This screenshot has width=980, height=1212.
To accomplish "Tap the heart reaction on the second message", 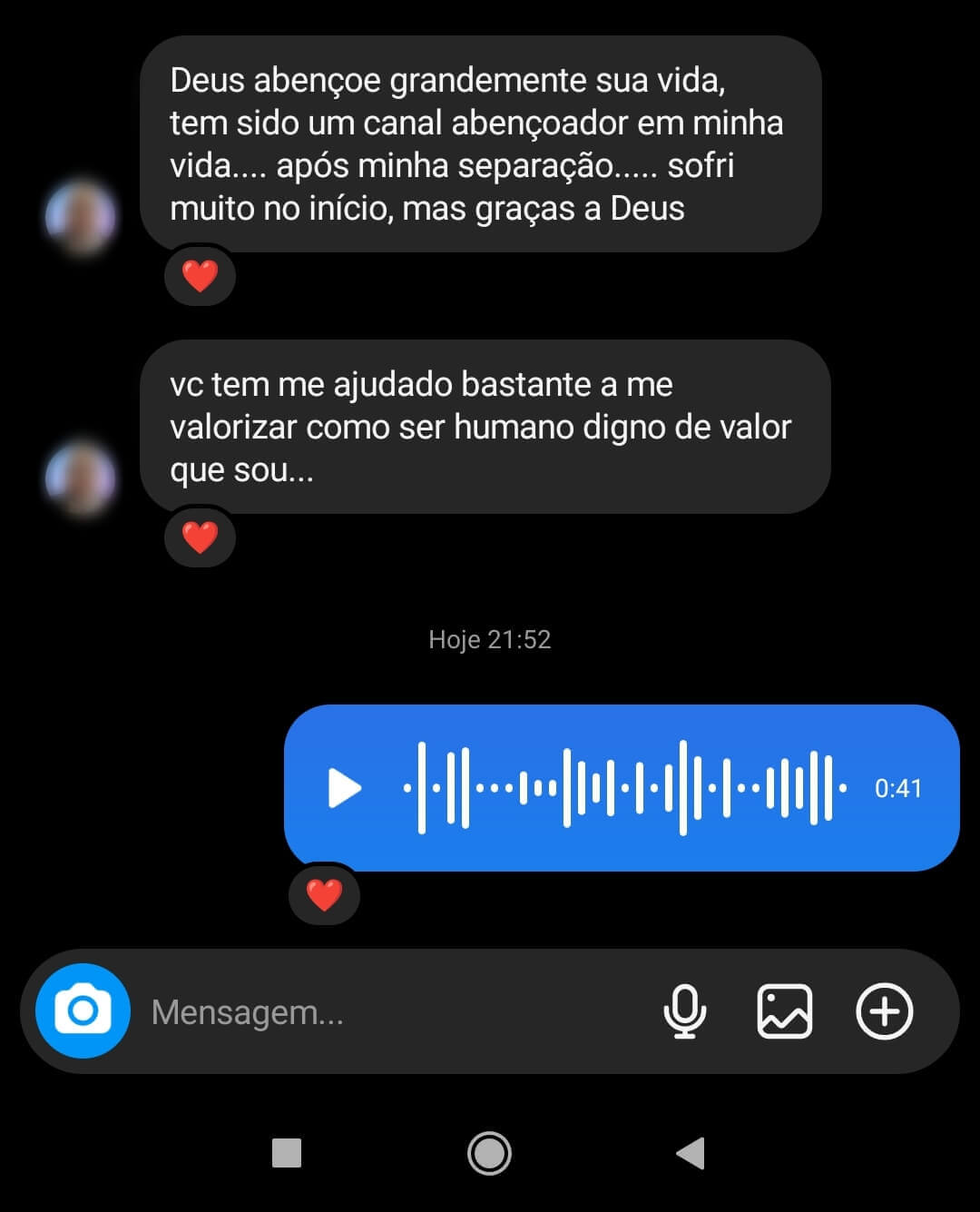I will [x=200, y=537].
